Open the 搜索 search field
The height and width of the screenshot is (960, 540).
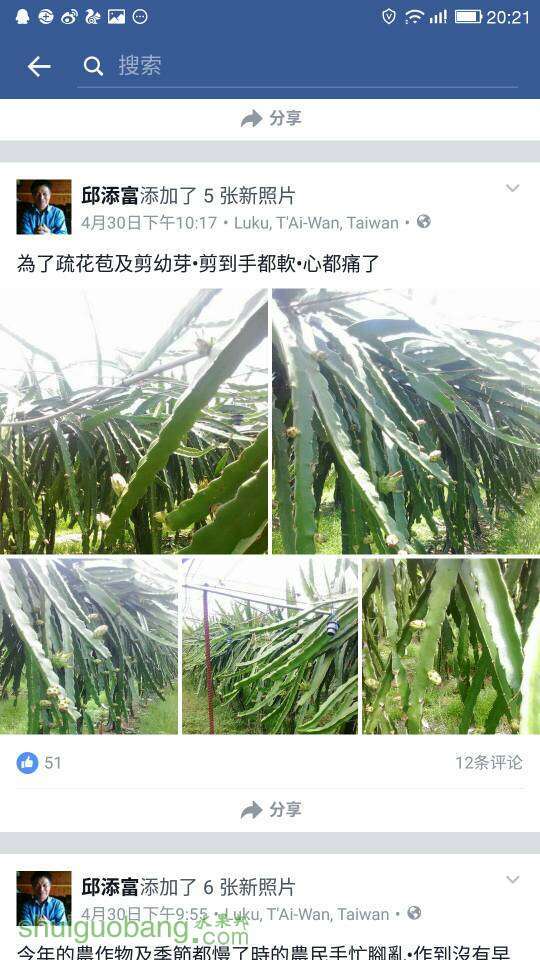coord(298,66)
